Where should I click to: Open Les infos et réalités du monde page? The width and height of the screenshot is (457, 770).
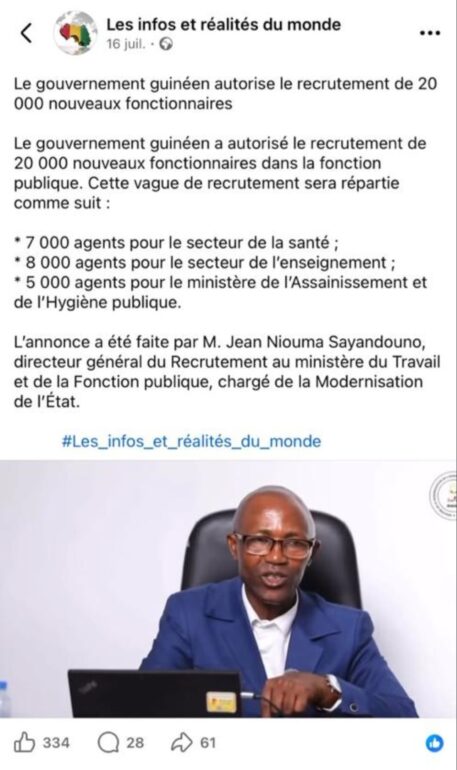(223, 24)
